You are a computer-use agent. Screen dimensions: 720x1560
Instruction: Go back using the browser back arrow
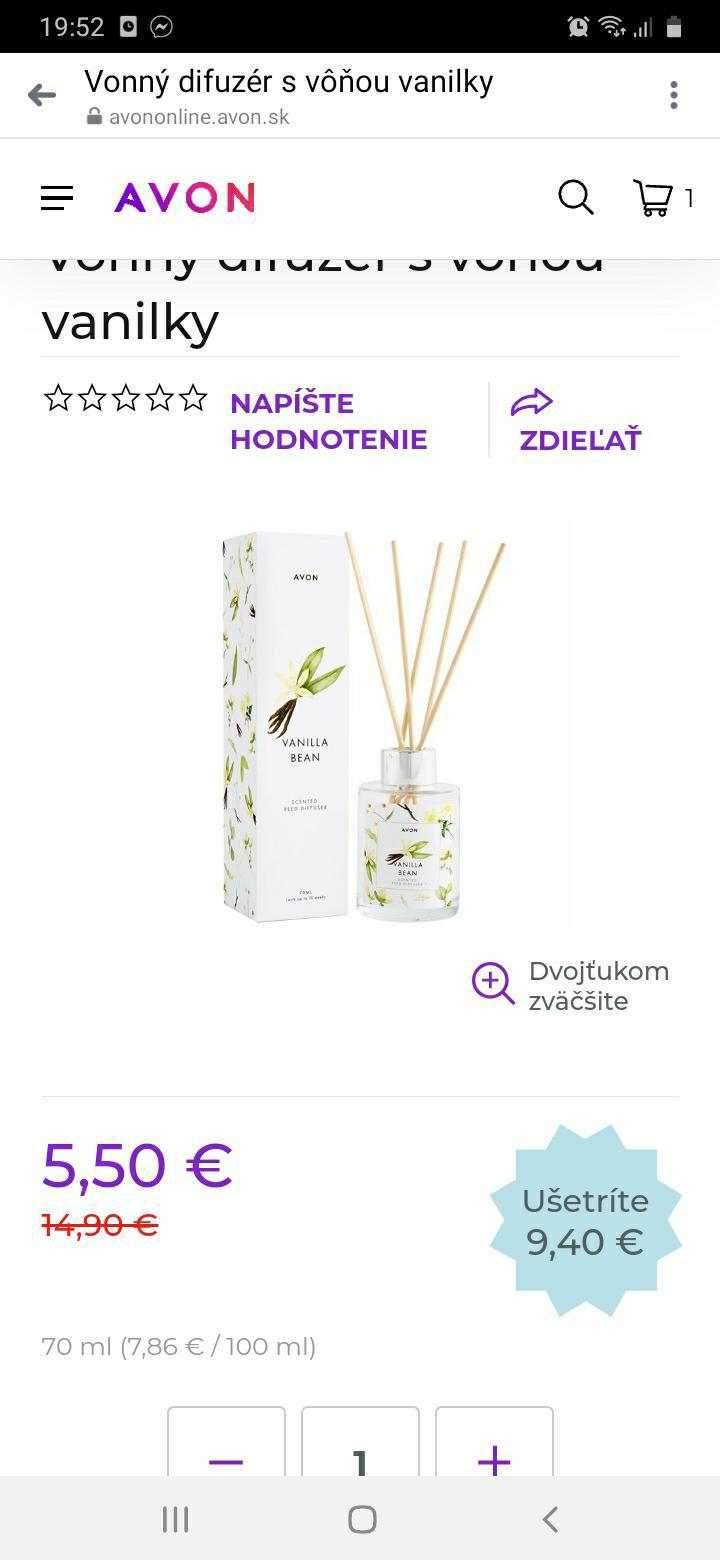tap(41, 96)
